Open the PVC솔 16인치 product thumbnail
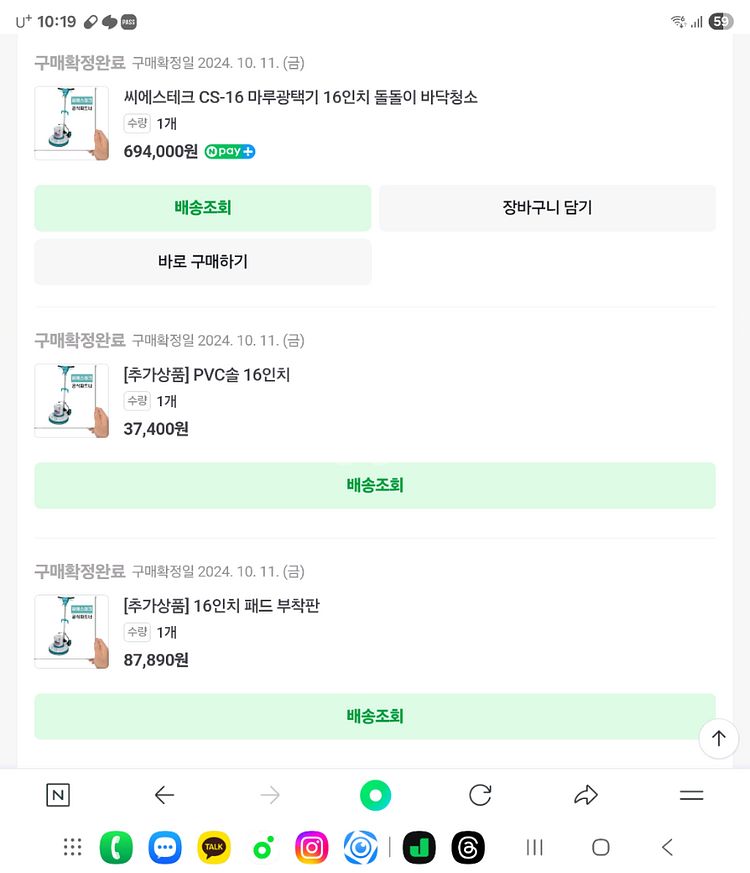 coord(71,400)
